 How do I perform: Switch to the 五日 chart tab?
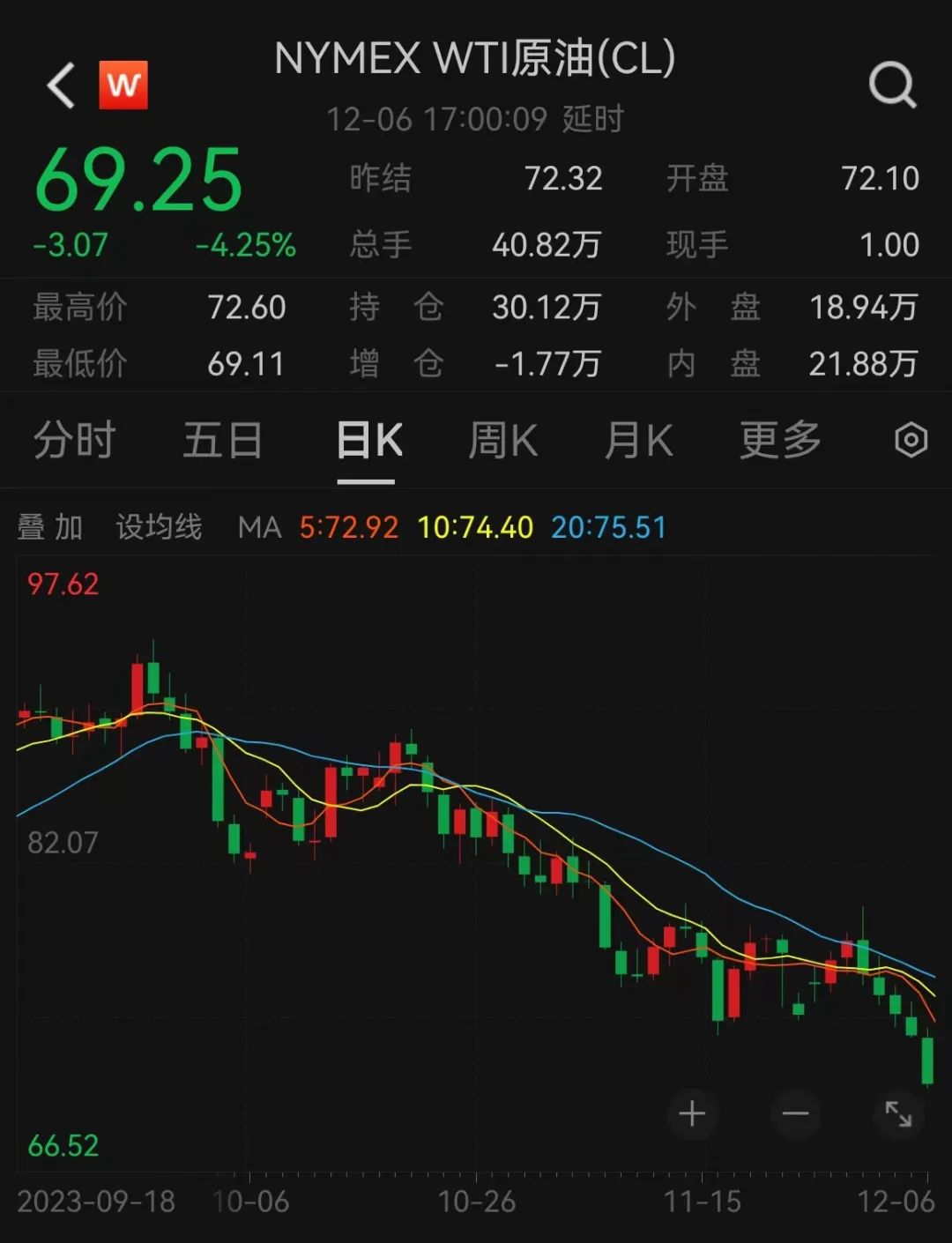click(222, 440)
